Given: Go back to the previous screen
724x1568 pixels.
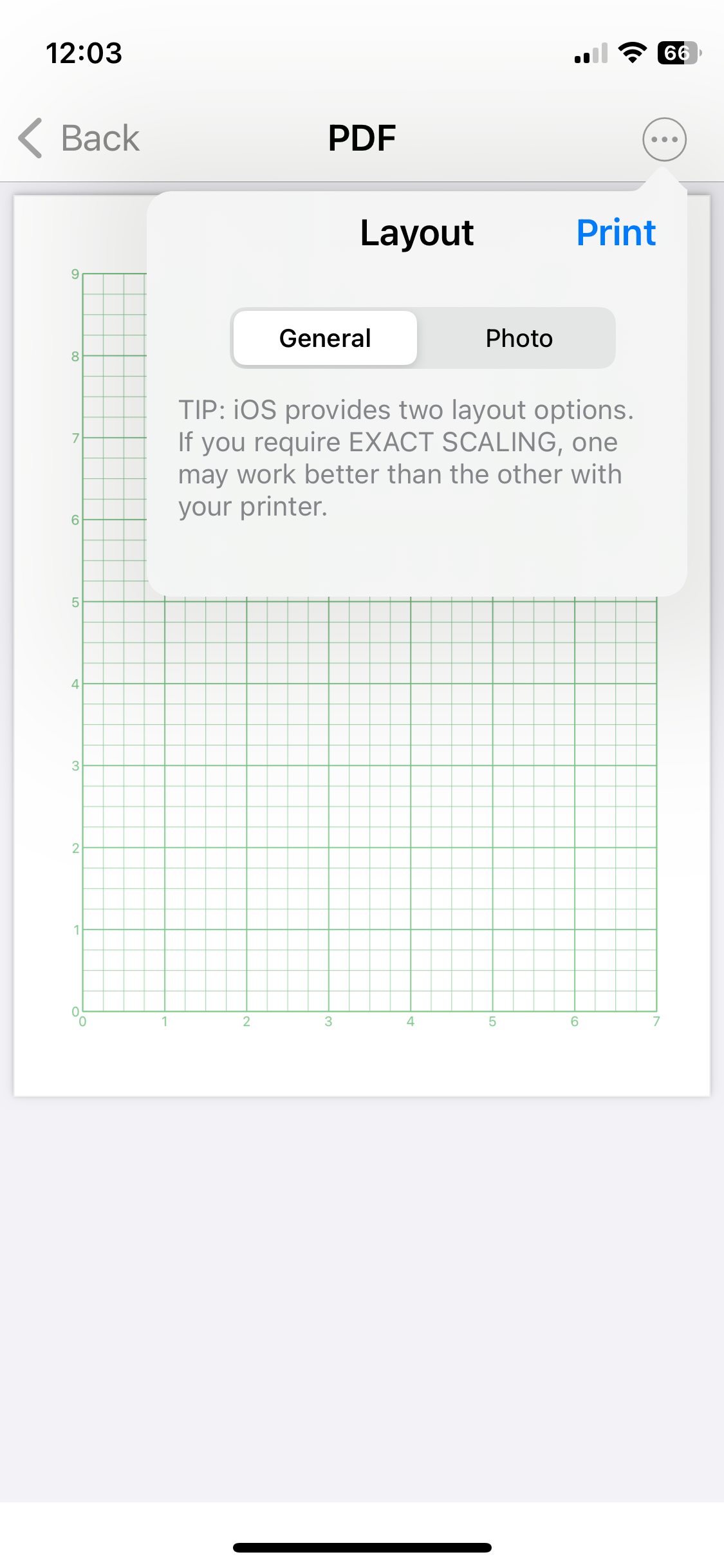Looking at the screenshot, I should click(x=79, y=138).
